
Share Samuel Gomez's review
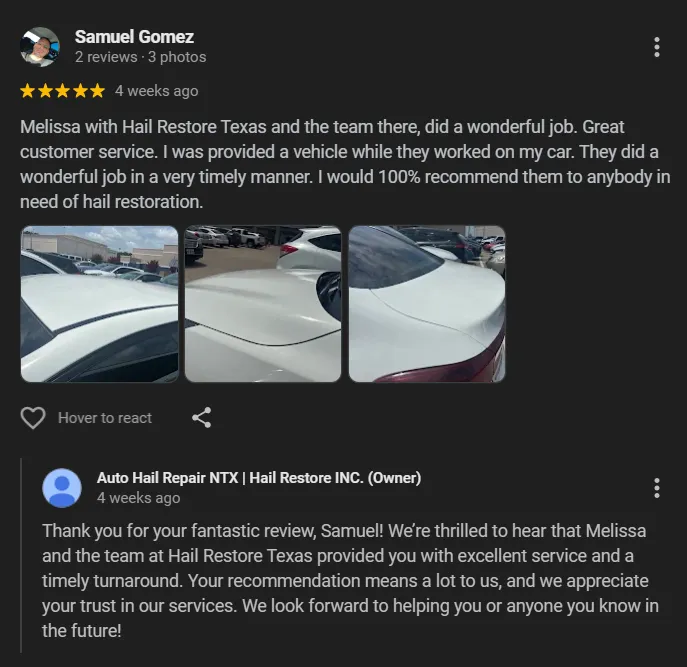point(202,418)
